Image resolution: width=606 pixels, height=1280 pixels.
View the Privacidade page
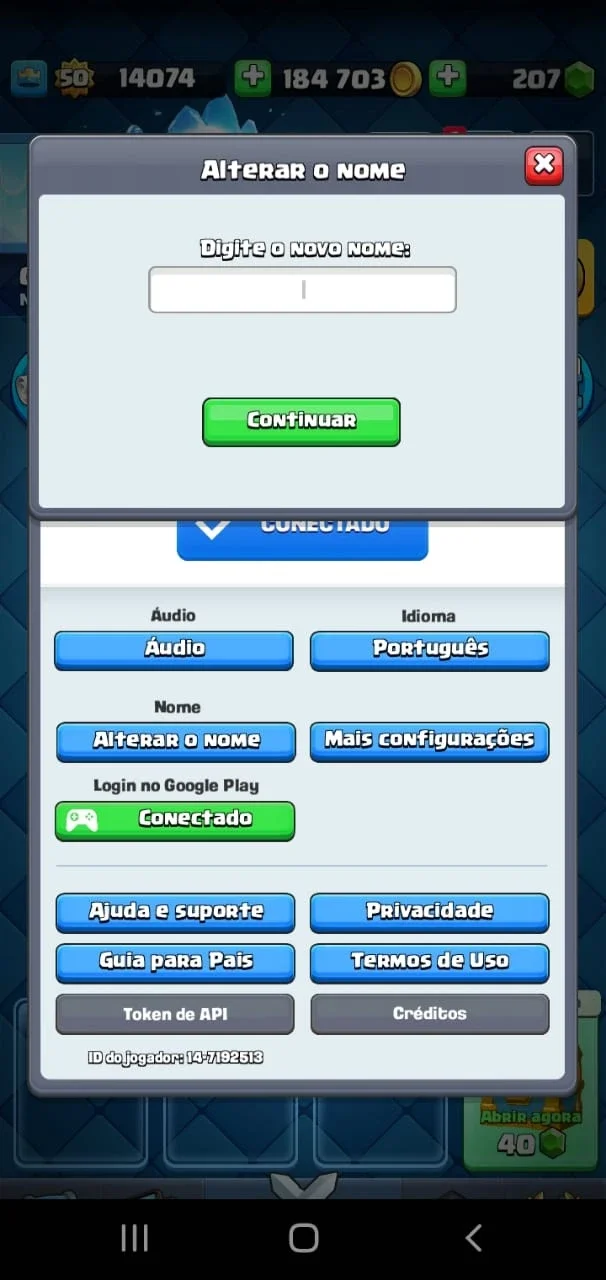point(430,912)
